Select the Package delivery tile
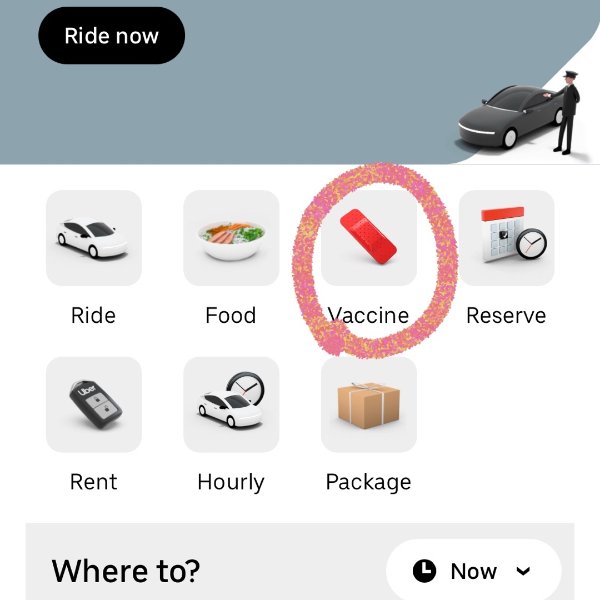The image size is (600, 600). [x=368, y=405]
